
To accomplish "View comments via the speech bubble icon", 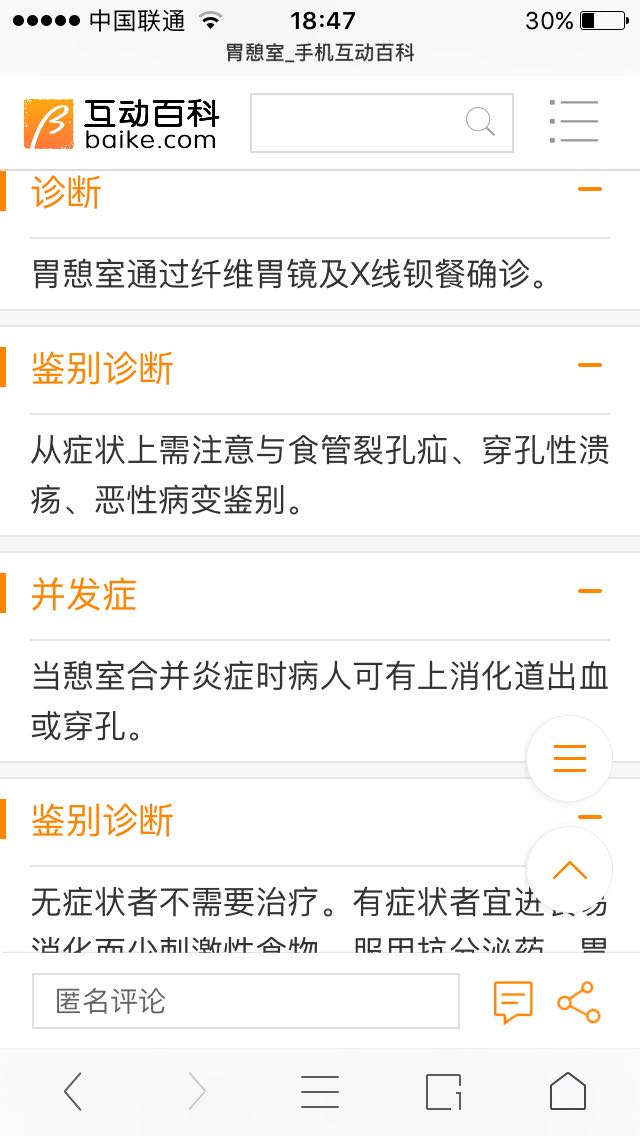I will coord(513,1002).
